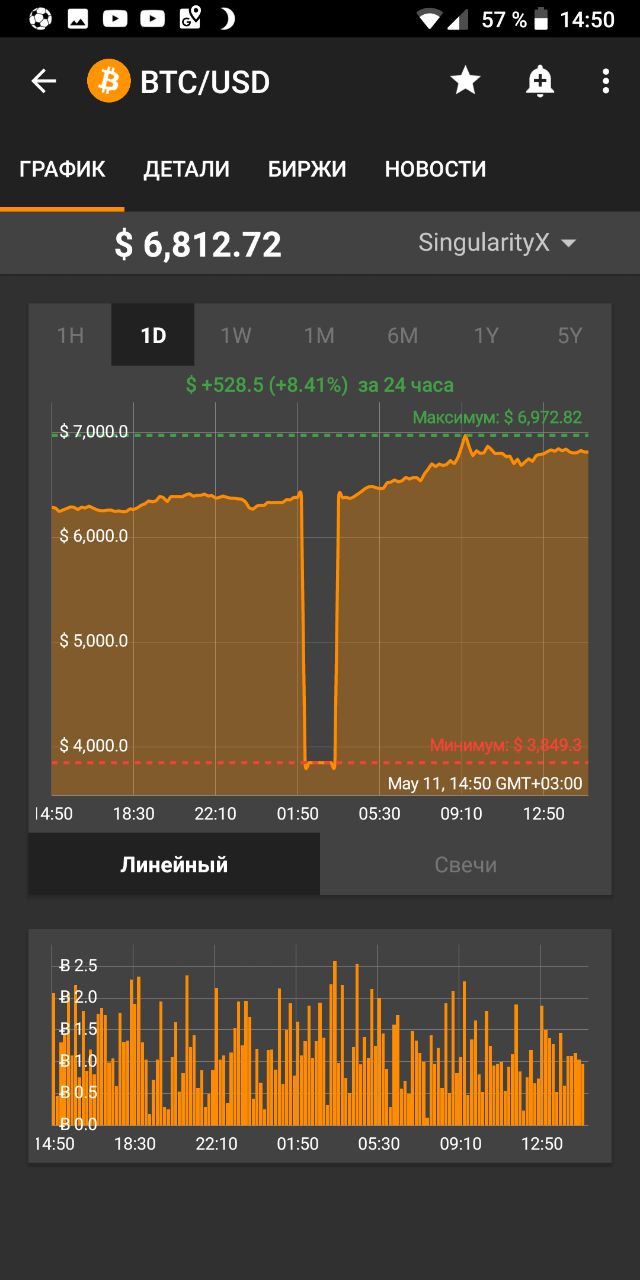640x1280 pixels.
Task: Go back with the arrow icon
Action: point(43,81)
